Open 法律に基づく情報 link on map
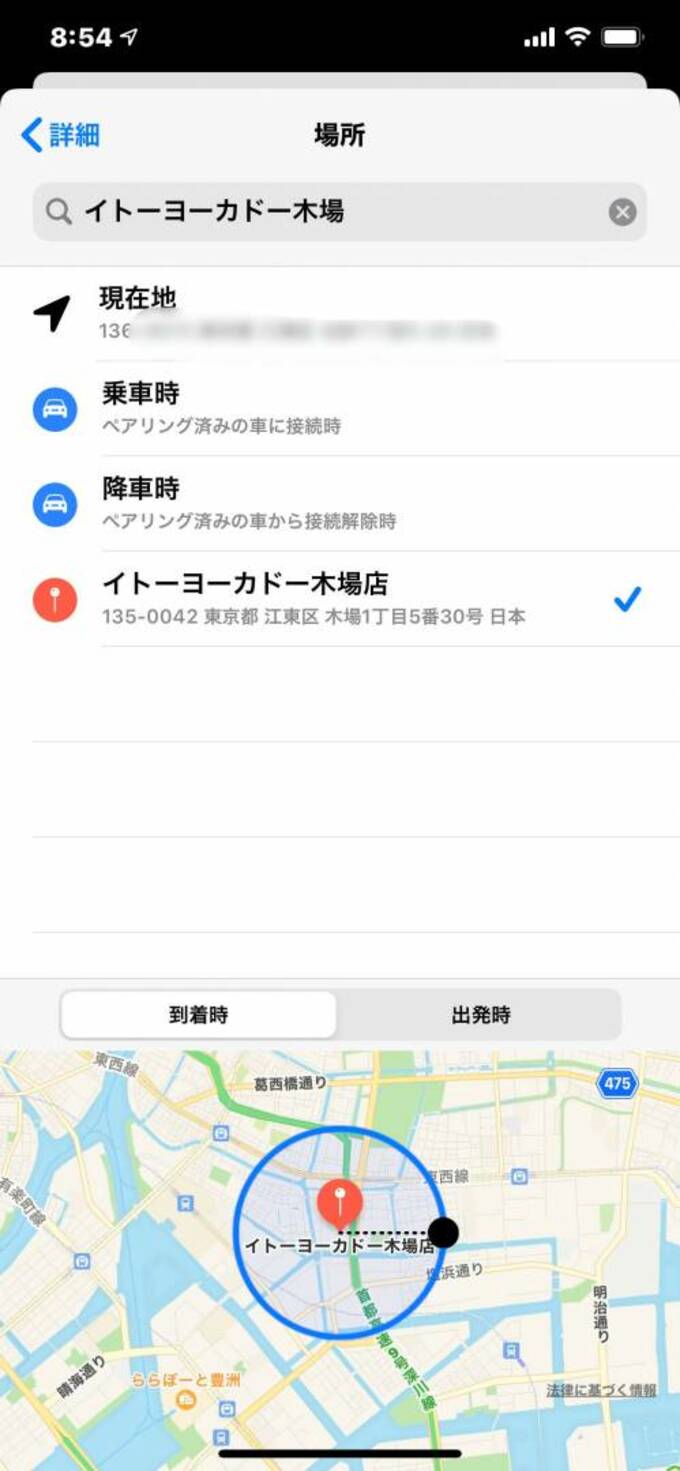The height and width of the screenshot is (1471, 680). tap(601, 1390)
